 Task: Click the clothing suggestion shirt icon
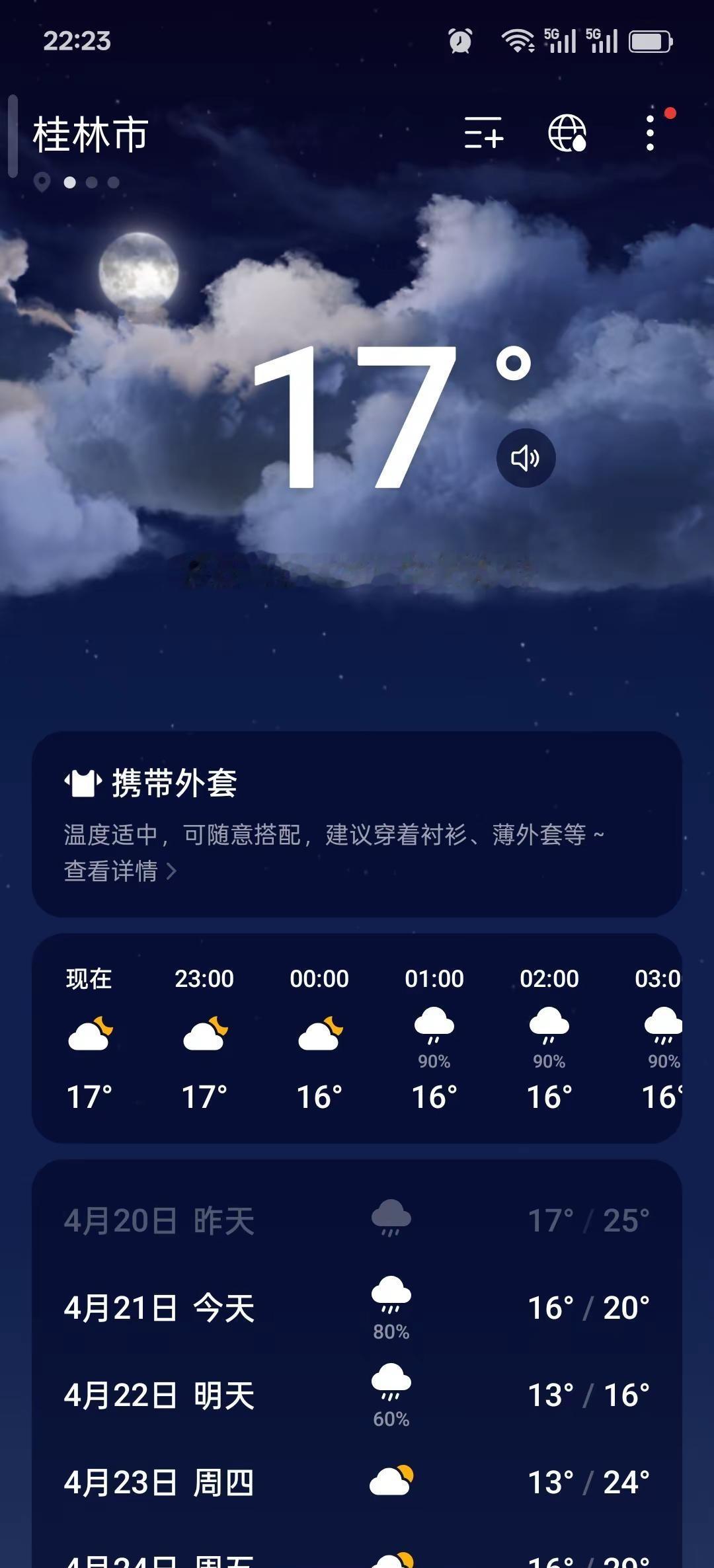click(81, 782)
